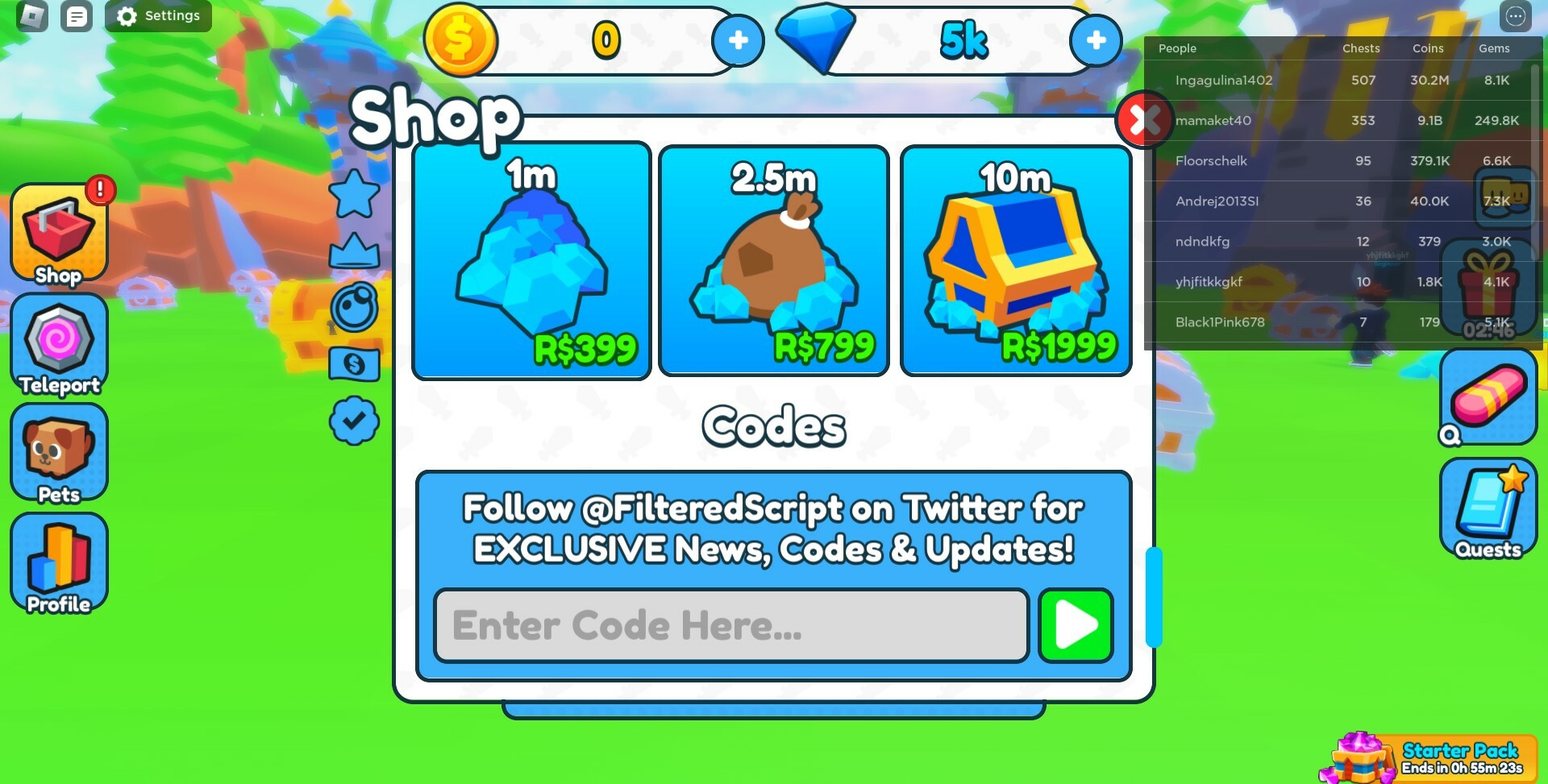This screenshot has height=784, width=1548.
Task: Jump to the star section in the shop sidebar
Action: coord(354,194)
